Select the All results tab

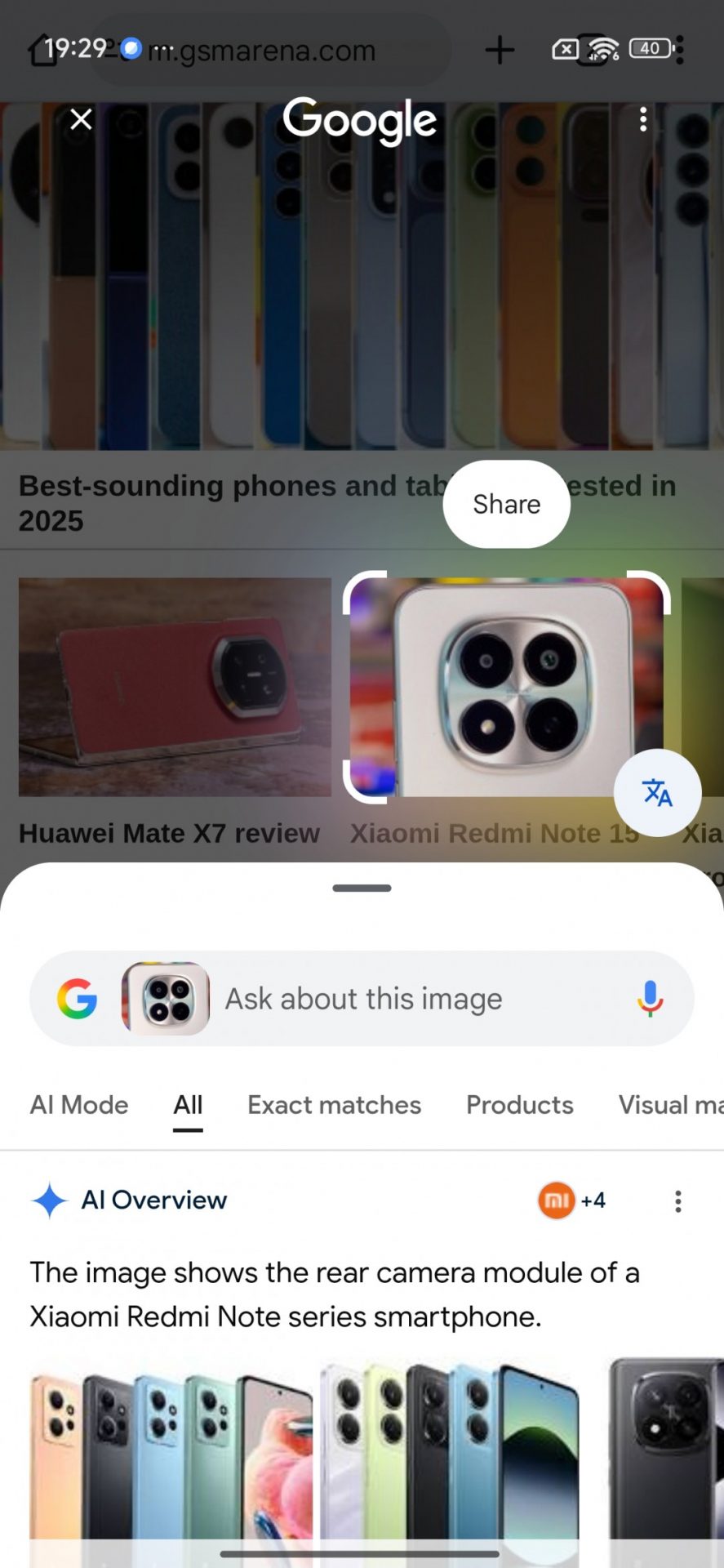tap(188, 1105)
